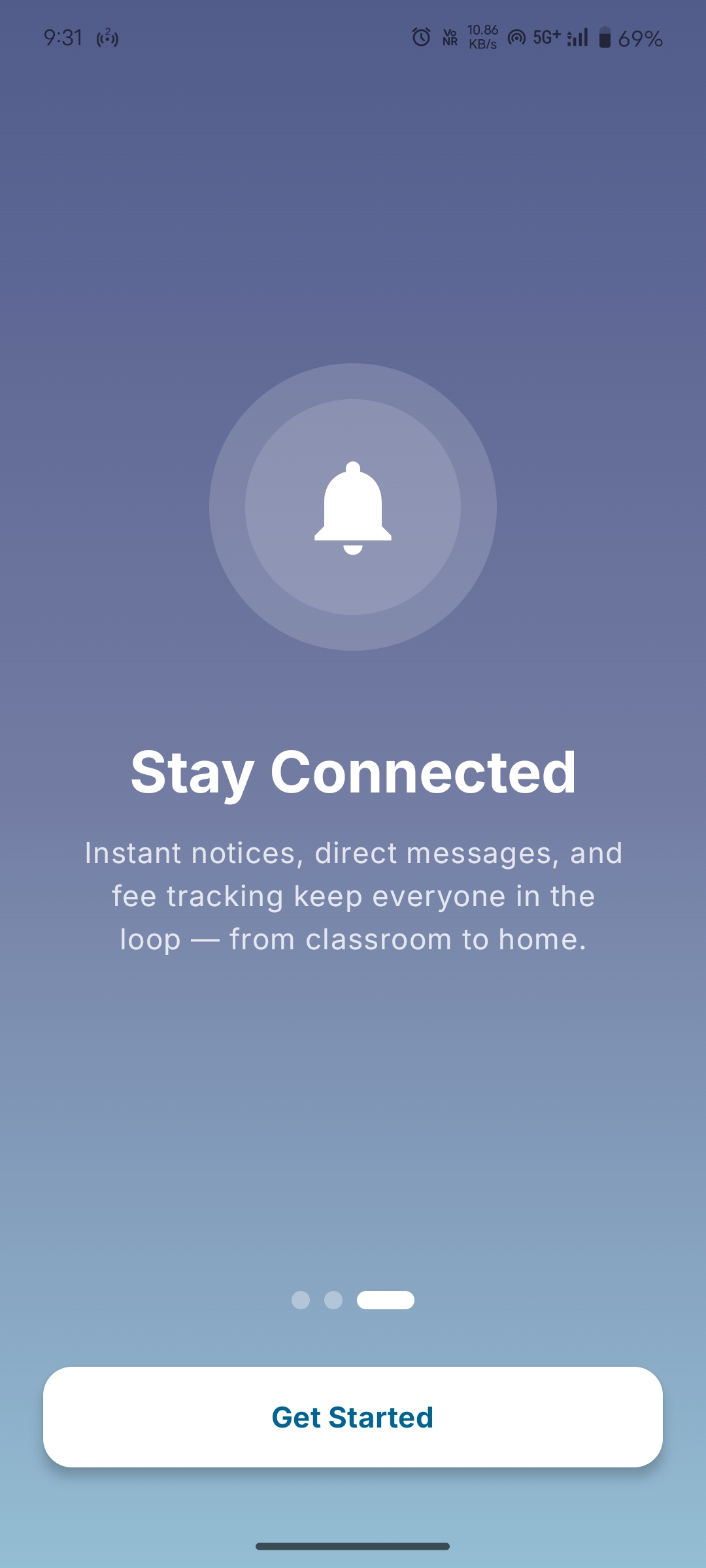Select the active elongated page indicator

pyautogui.click(x=386, y=1301)
